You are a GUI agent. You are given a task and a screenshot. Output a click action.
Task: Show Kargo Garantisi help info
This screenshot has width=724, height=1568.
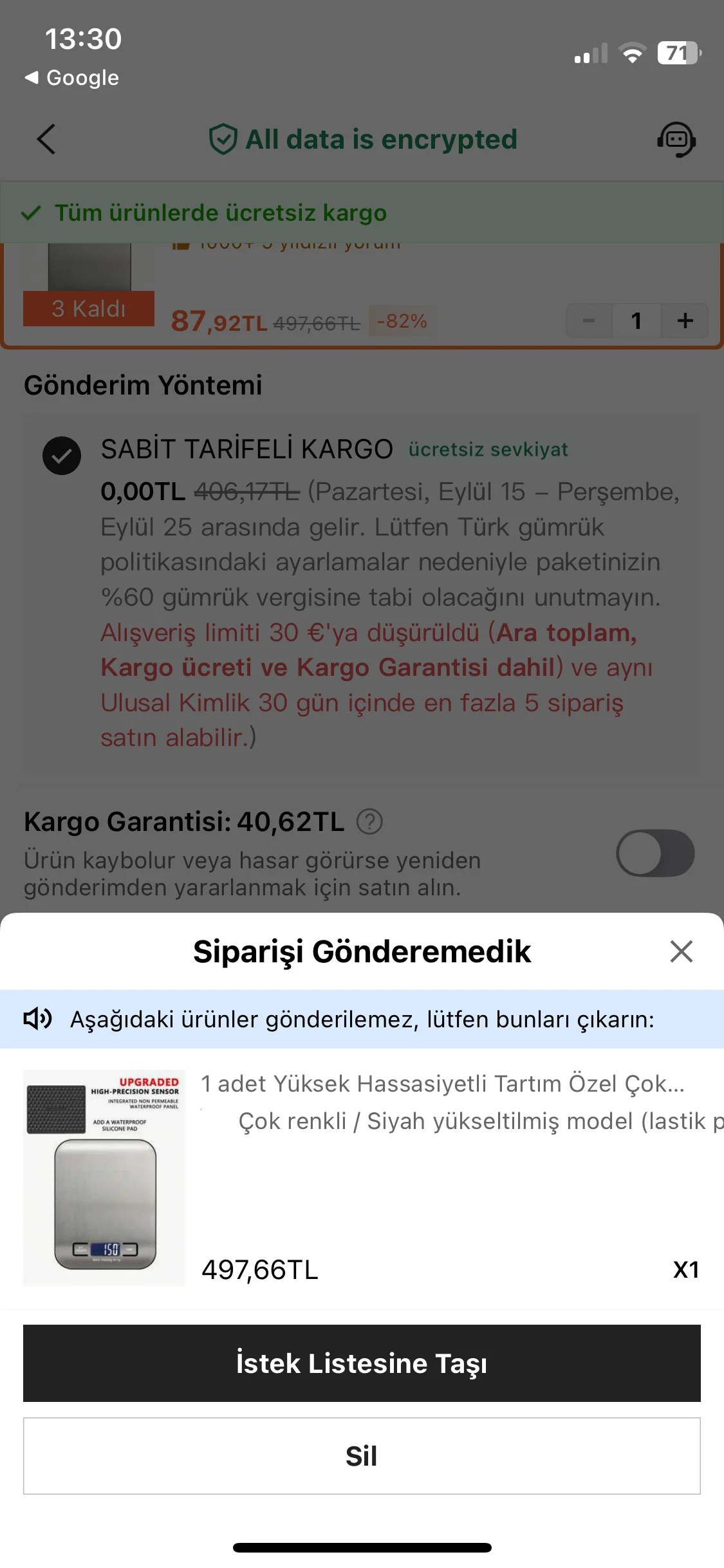tap(369, 822)
